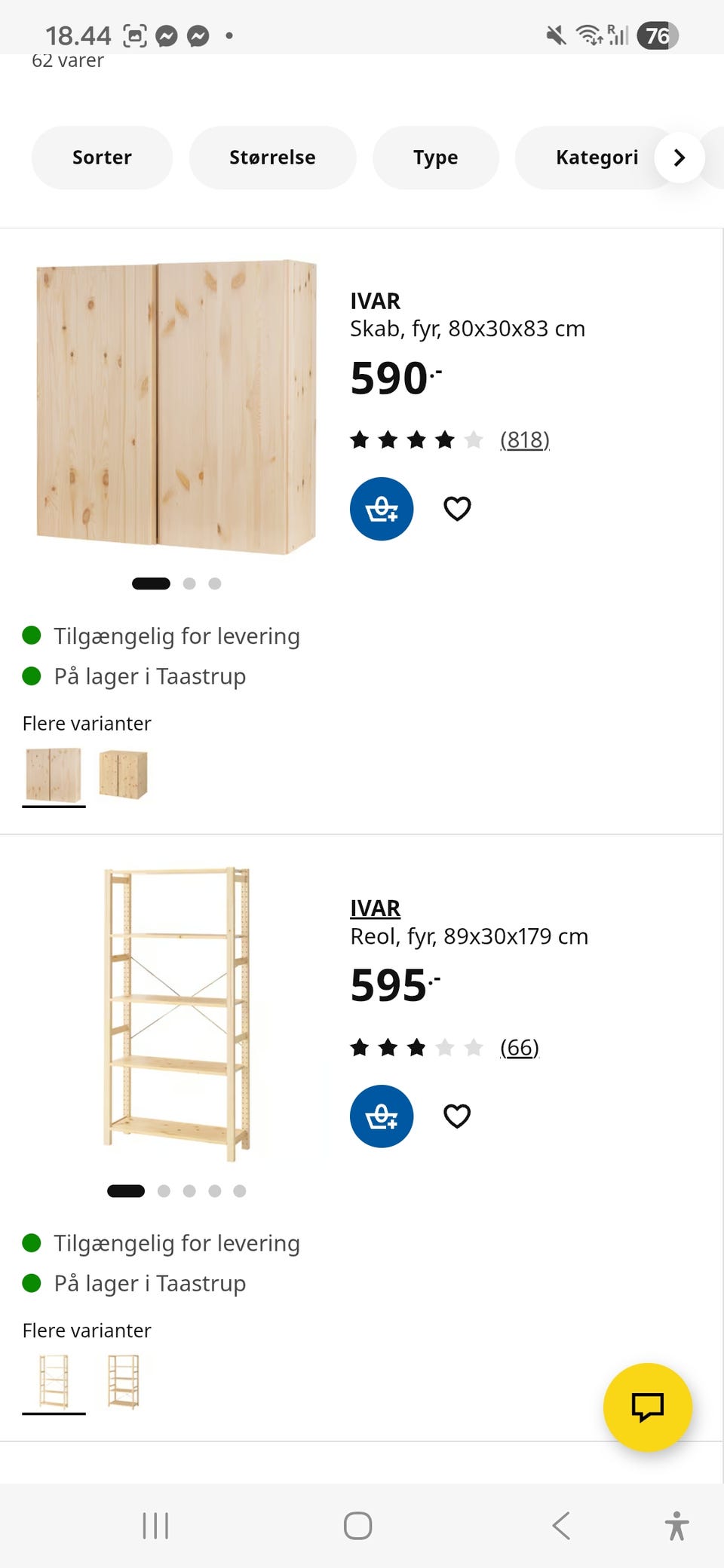Open recent apps from the navigation bar

click(155, 1527)
